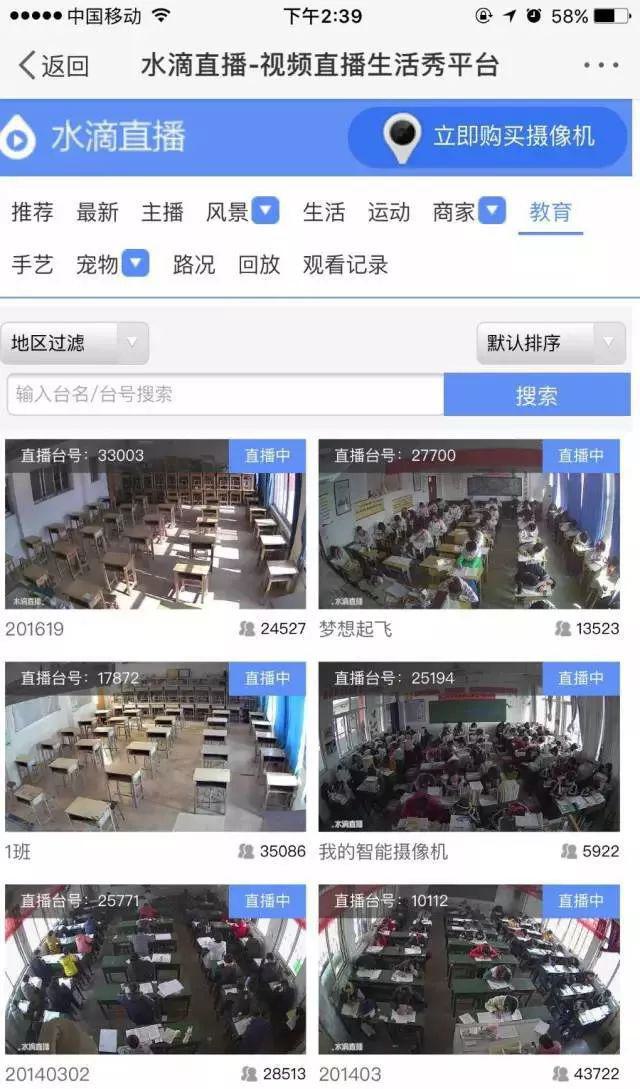Expand the 风景 category dropdown
Image resolution: width=640 pixels, height=1089 pixels.
[265, 211]
